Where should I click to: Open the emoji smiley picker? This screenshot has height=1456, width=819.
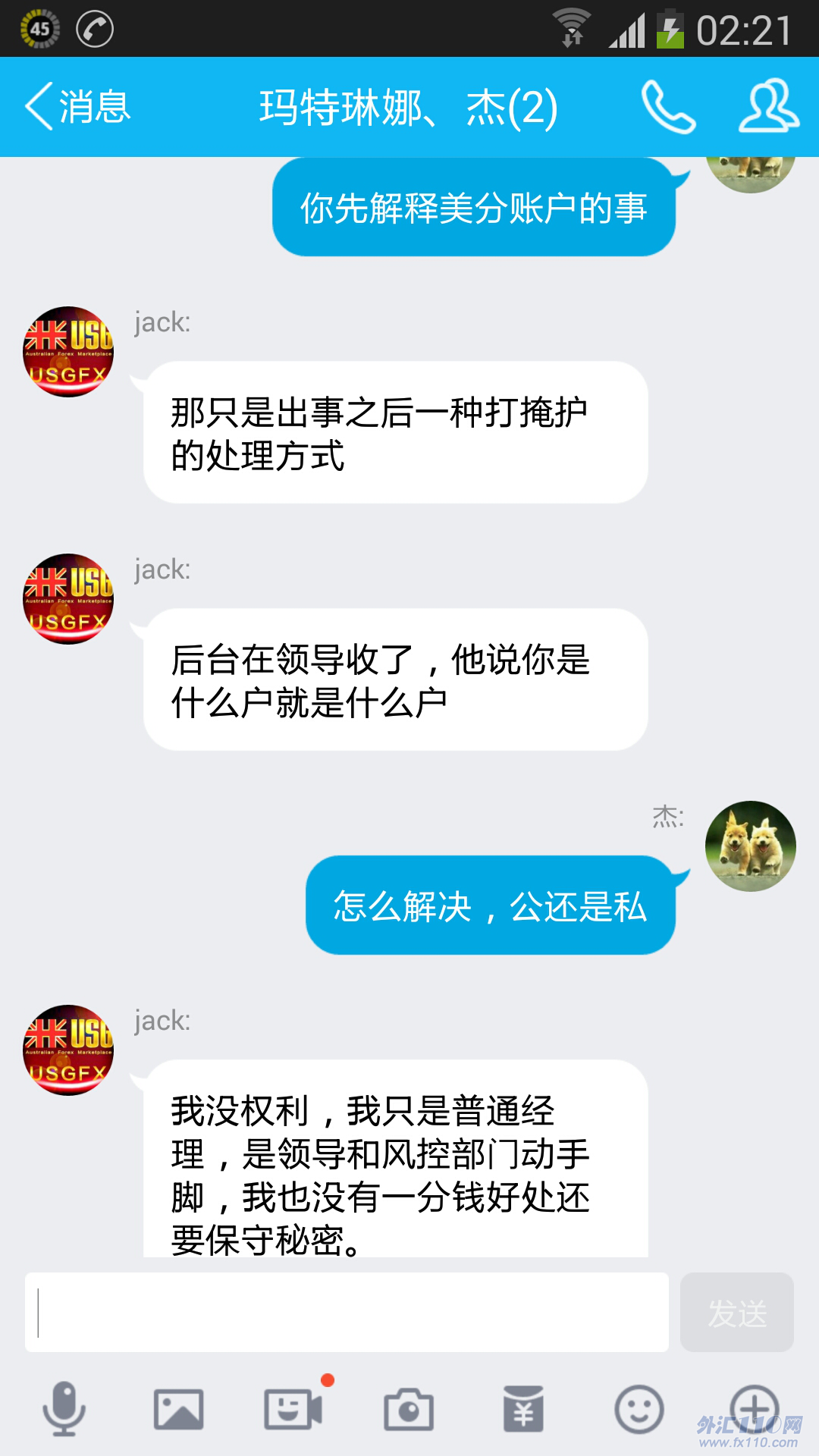coord(639,1409)
